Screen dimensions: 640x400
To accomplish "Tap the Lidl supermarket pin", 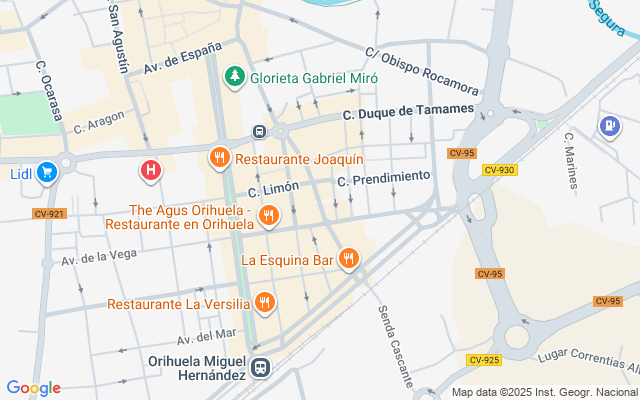I will pyautogui.click(x=46, y=173).
